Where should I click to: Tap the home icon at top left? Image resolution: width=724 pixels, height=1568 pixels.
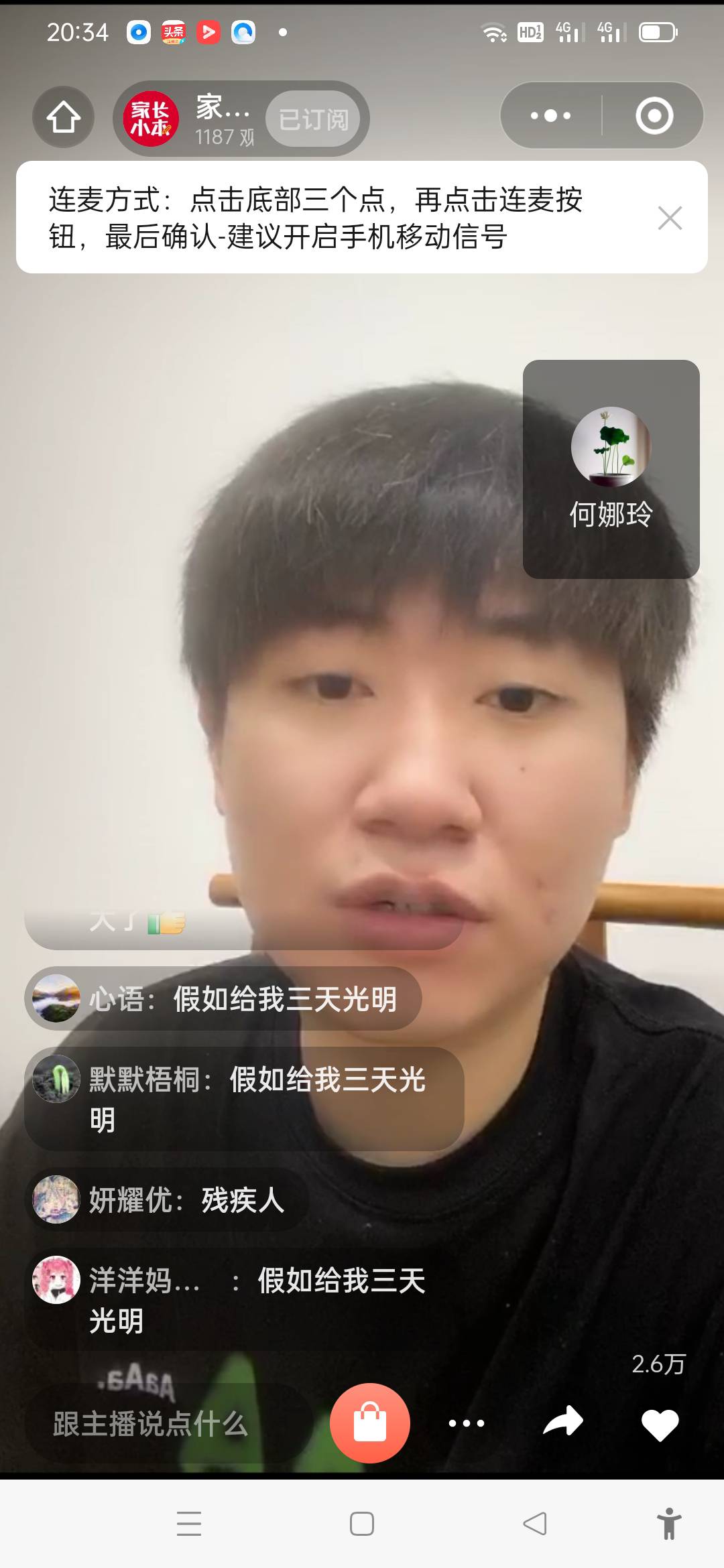pos(62,117)
